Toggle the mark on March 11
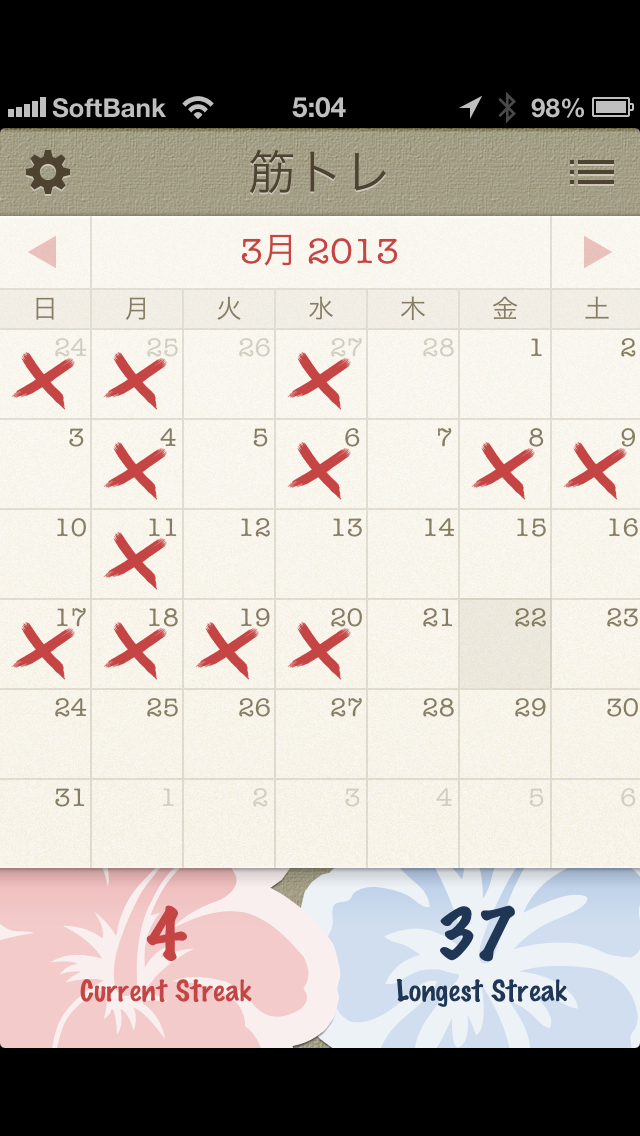Viewport: 640px width, 1136px height. tap(137, 555)
